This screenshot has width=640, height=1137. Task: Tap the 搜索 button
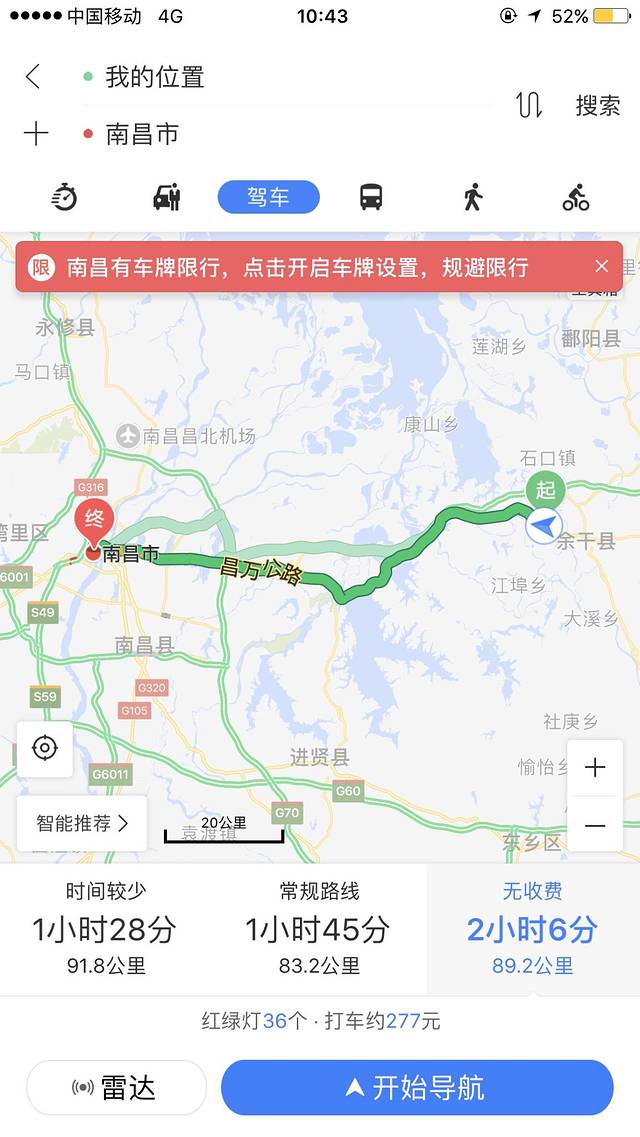point(597,105)
